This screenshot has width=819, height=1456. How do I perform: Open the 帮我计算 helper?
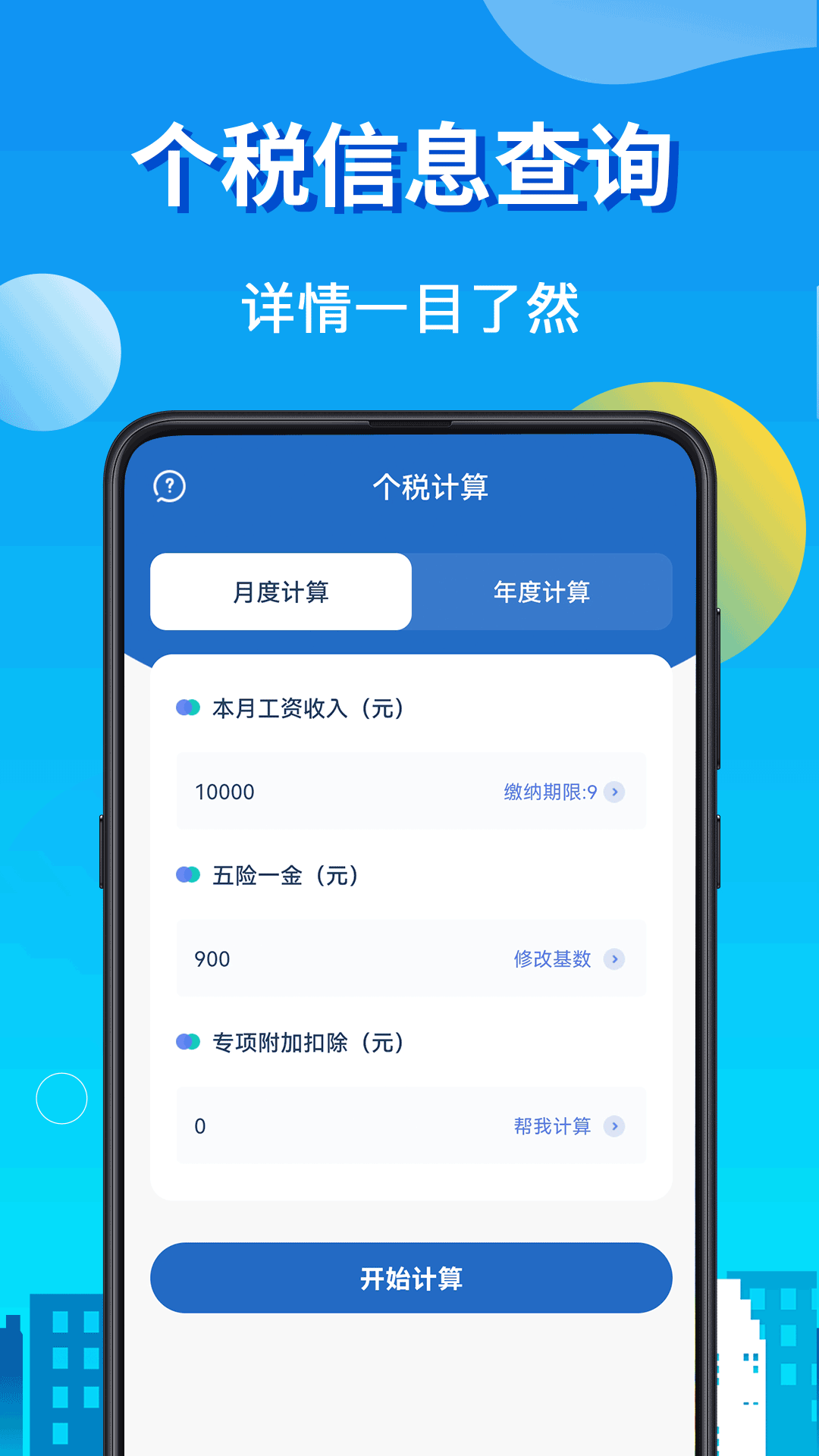coord(552,1126)
